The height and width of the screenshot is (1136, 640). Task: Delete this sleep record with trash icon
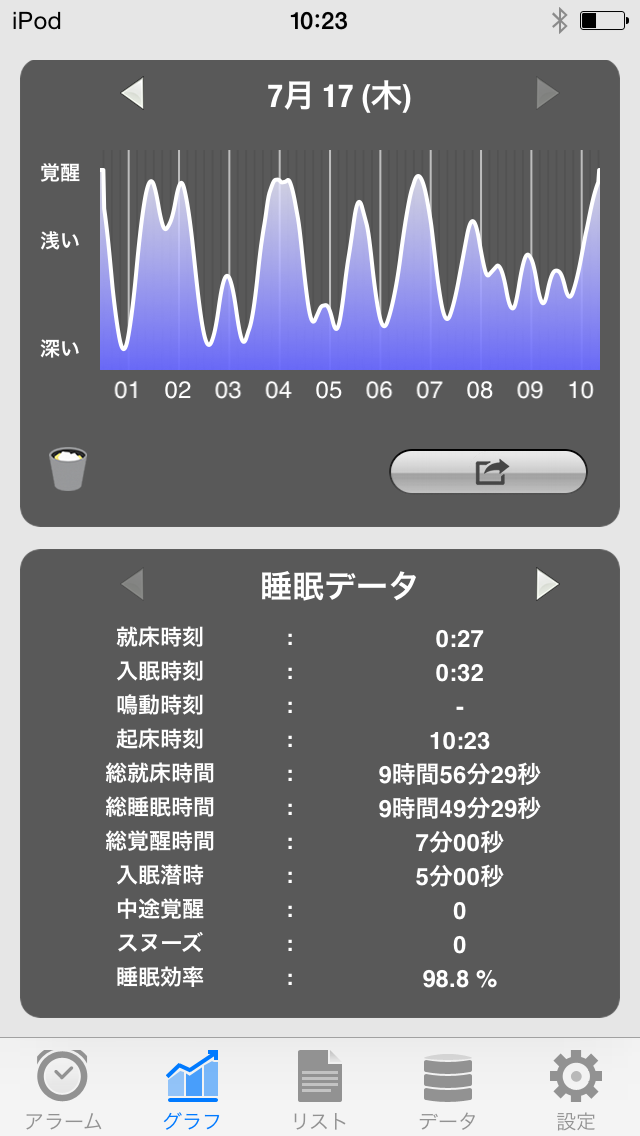coord(68,469)
